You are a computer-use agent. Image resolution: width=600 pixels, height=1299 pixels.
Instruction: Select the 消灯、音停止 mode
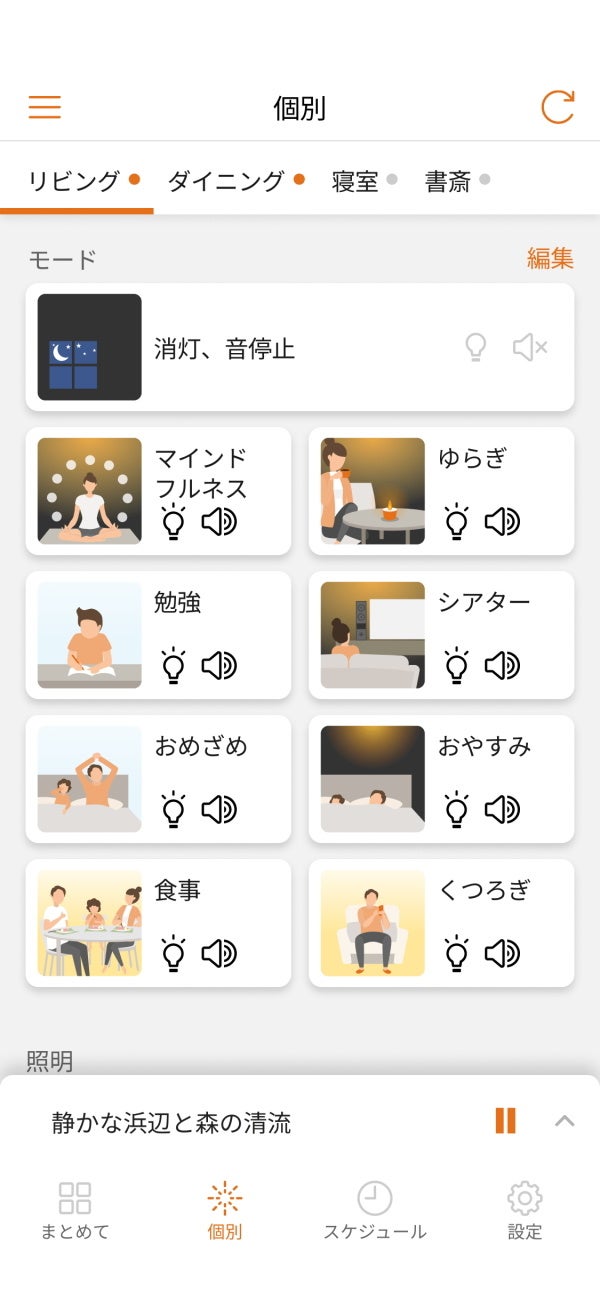click(x=299, y=347)
